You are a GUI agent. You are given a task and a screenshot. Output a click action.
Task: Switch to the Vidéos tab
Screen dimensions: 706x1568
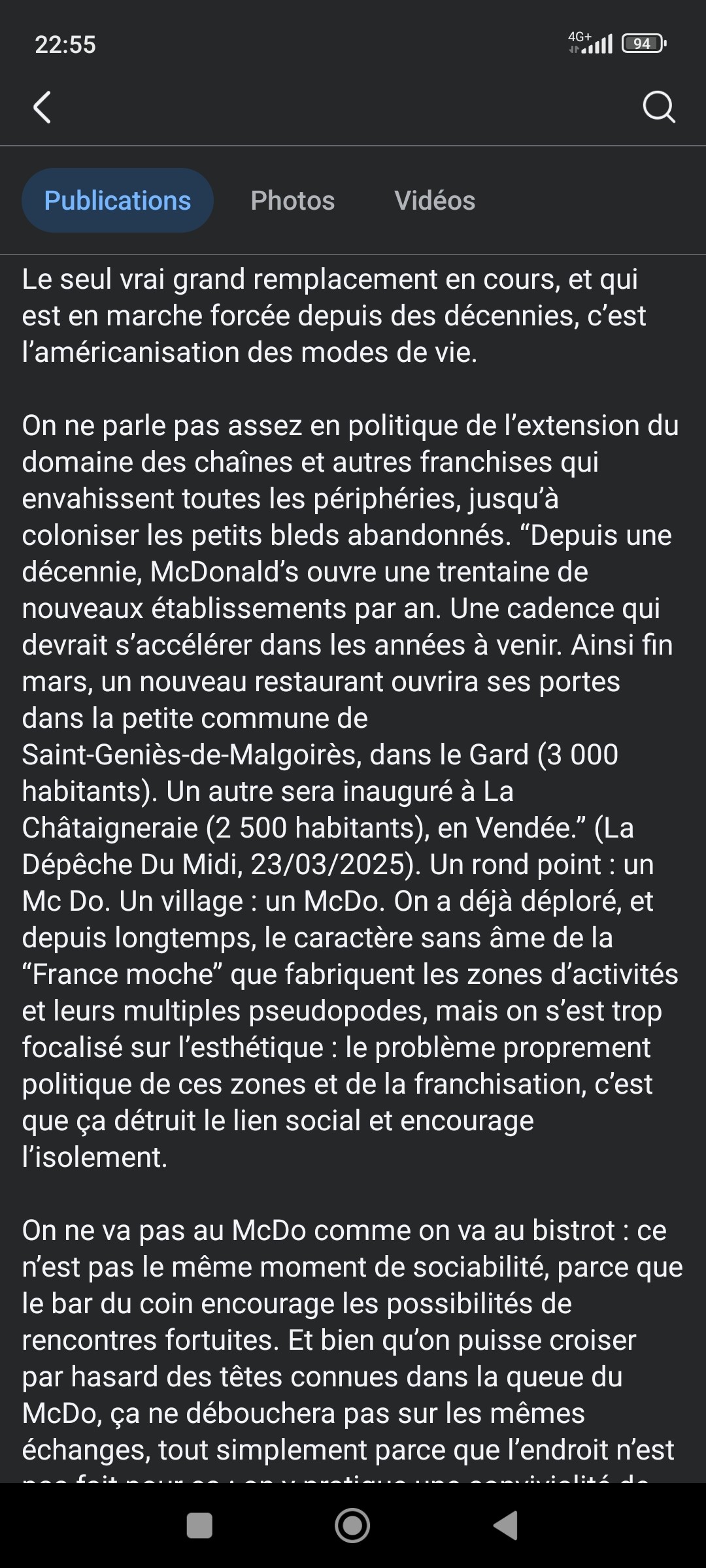(x=435, y=201)
